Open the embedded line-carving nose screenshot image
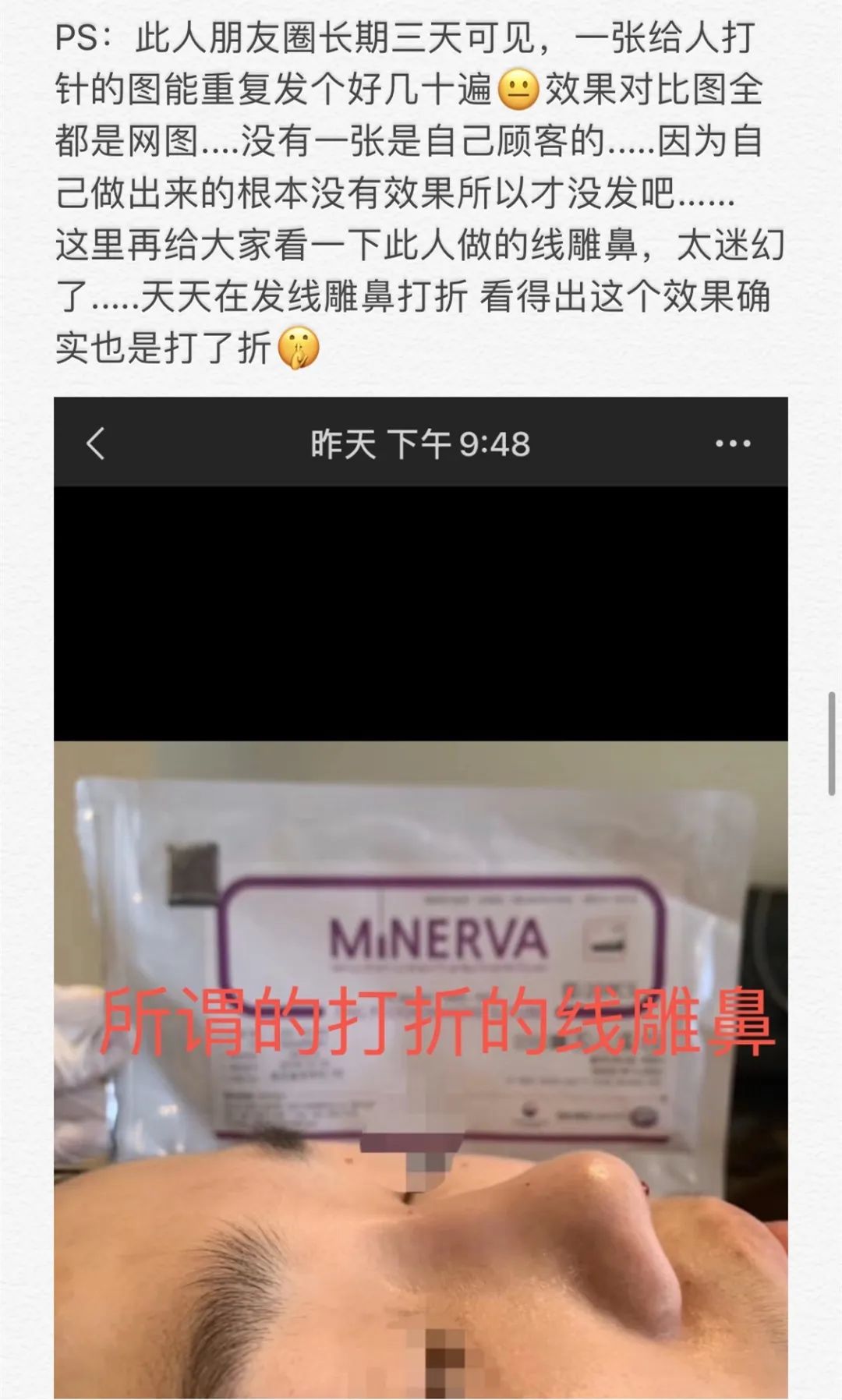Image resolution: width=842 pixels, height=1400 pixels. [x=421, y=896]
